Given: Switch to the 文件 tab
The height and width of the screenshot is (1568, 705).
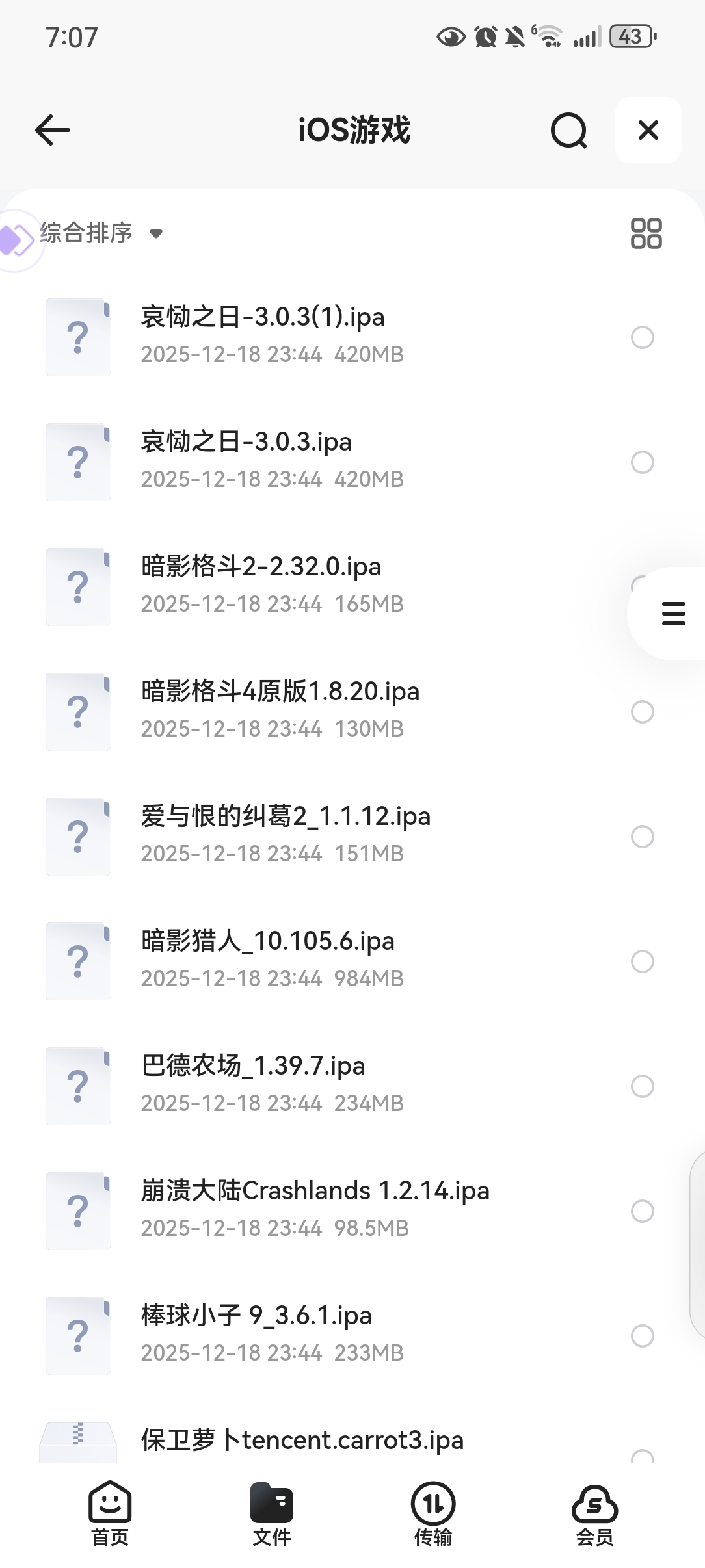Looking at the screenshot, I should pyautogui.click(x=272, y=1513).
